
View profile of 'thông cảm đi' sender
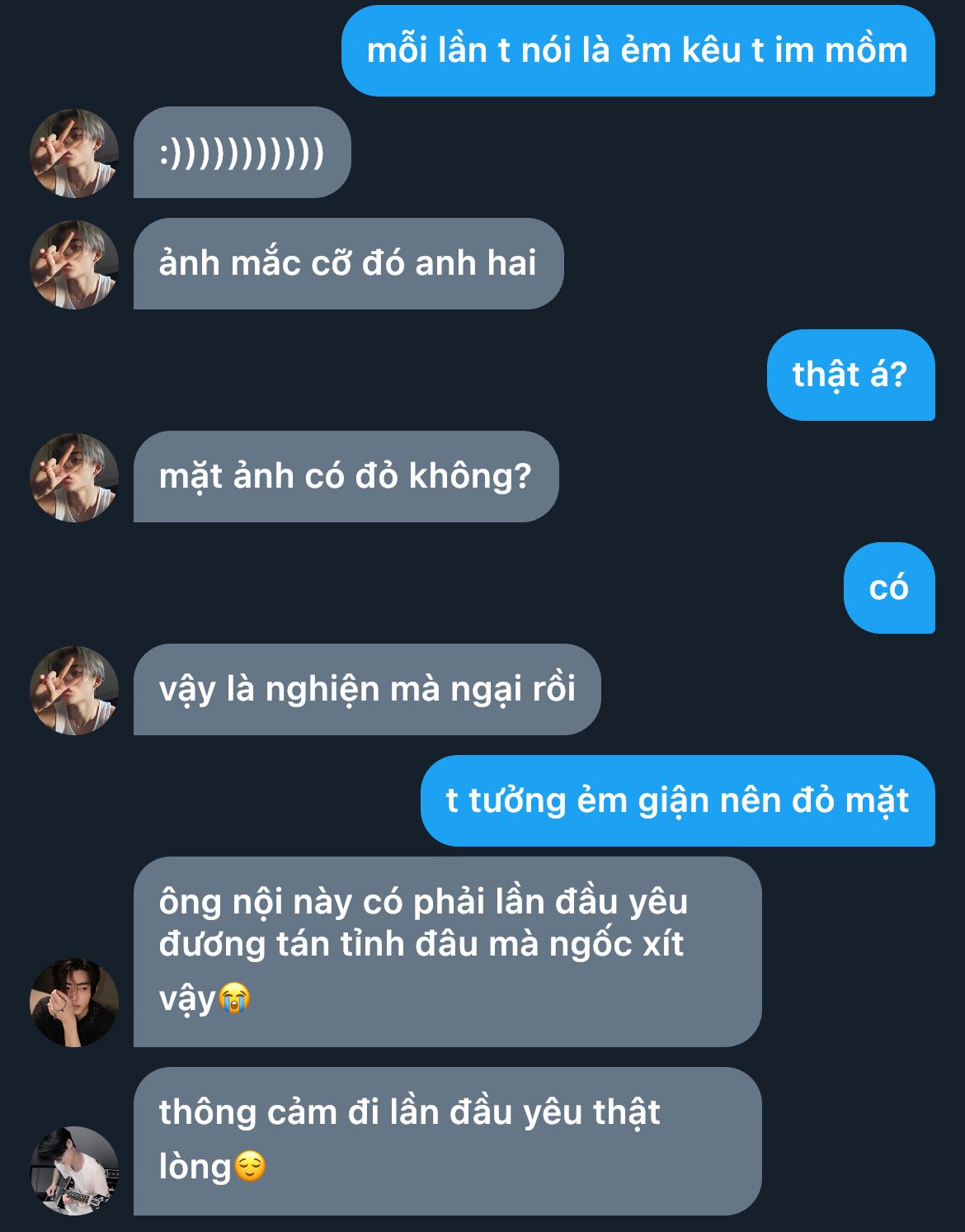[x=74, y=1170]
